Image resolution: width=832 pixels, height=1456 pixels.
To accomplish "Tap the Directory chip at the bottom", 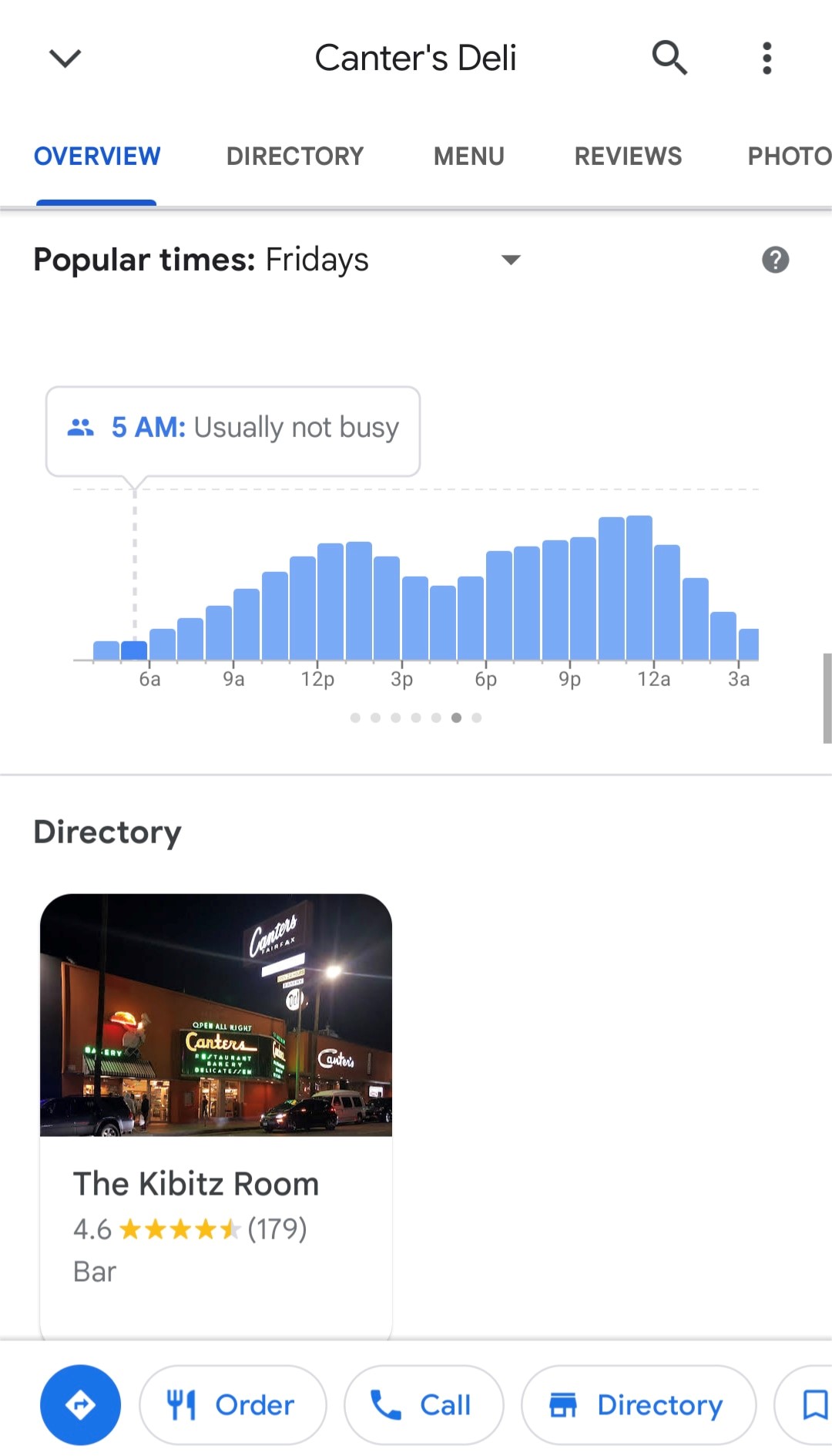I will 638,1404.
